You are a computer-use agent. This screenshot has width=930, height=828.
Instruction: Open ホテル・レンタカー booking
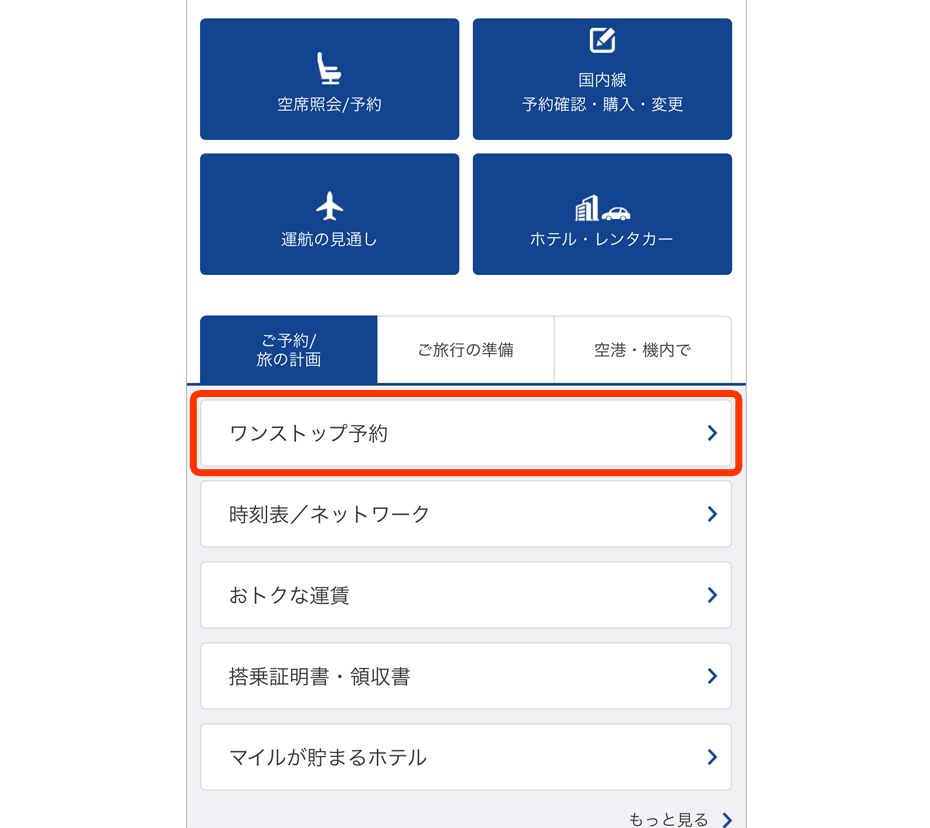click(x=602, y=214)
